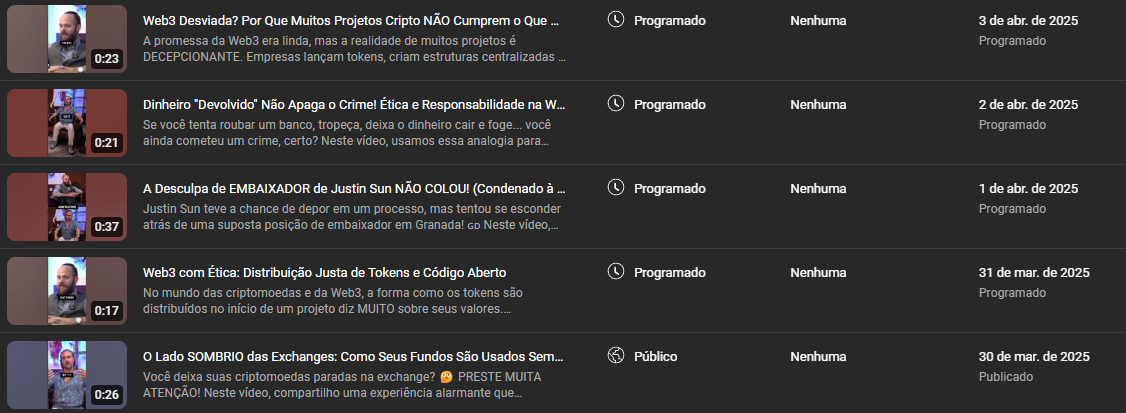Open the 'Web3 Desviada?' video thumbnail

(x=67, y=39)
